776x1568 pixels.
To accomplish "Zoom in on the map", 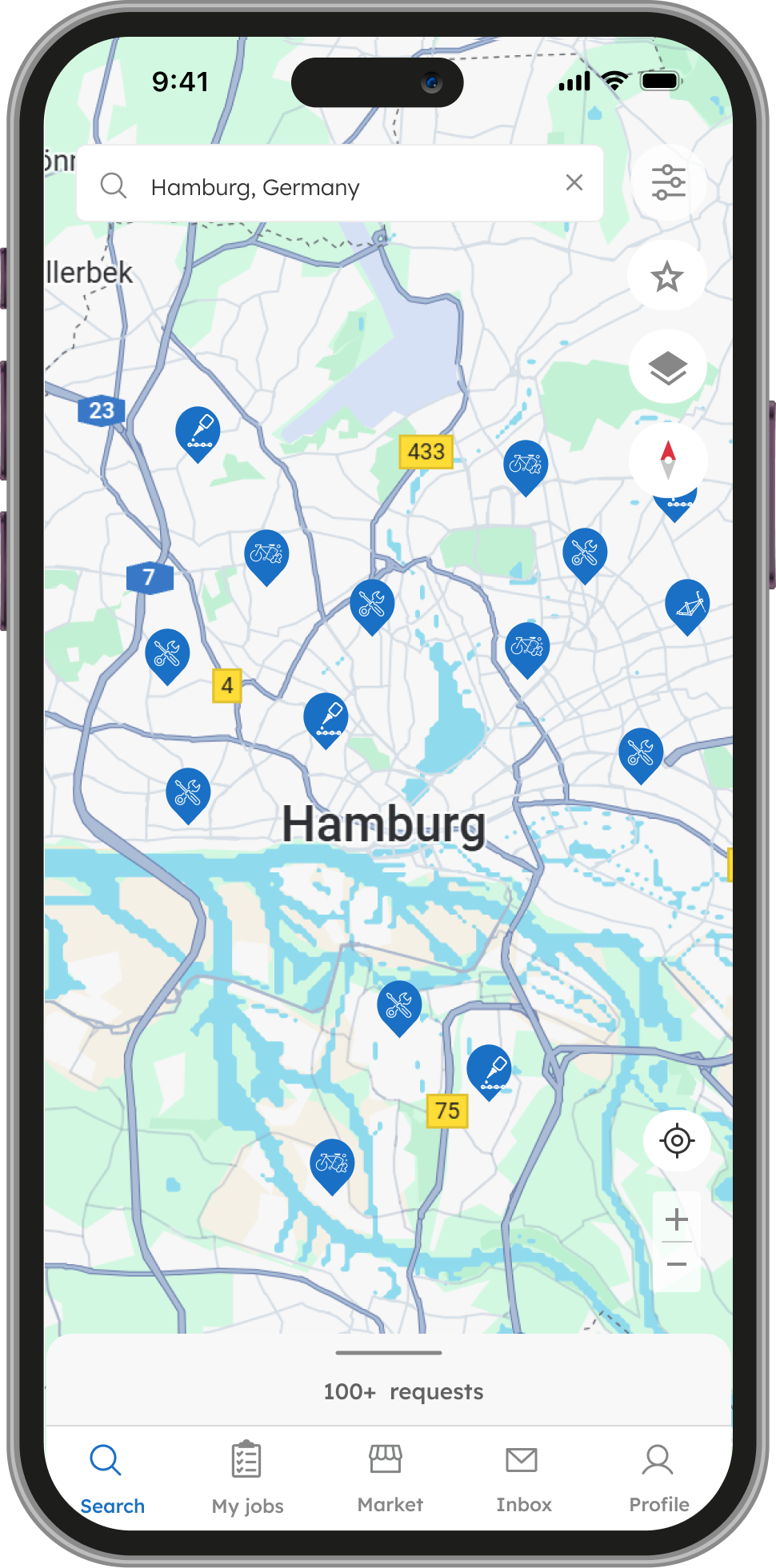I will coord(677,1219).
